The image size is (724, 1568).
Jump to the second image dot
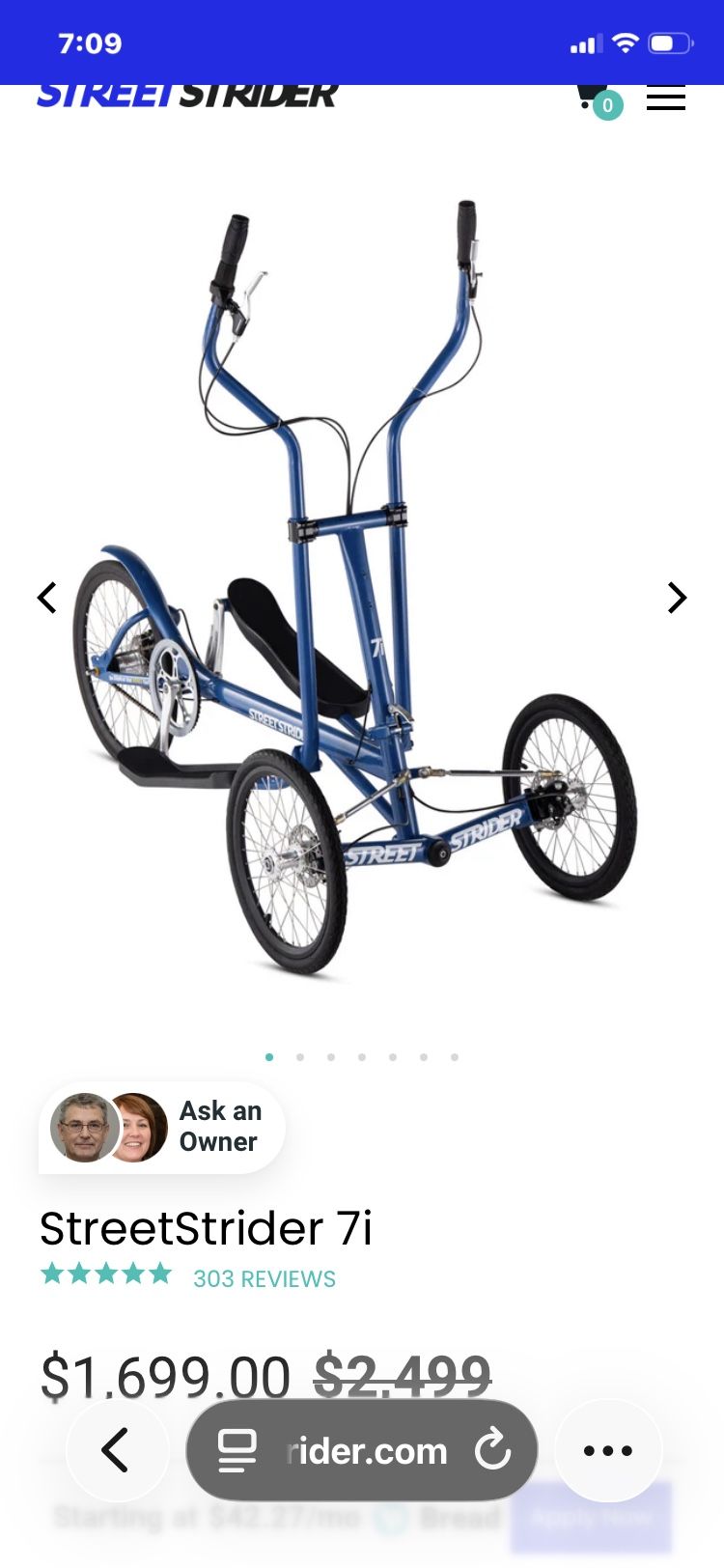[300, 1057]
